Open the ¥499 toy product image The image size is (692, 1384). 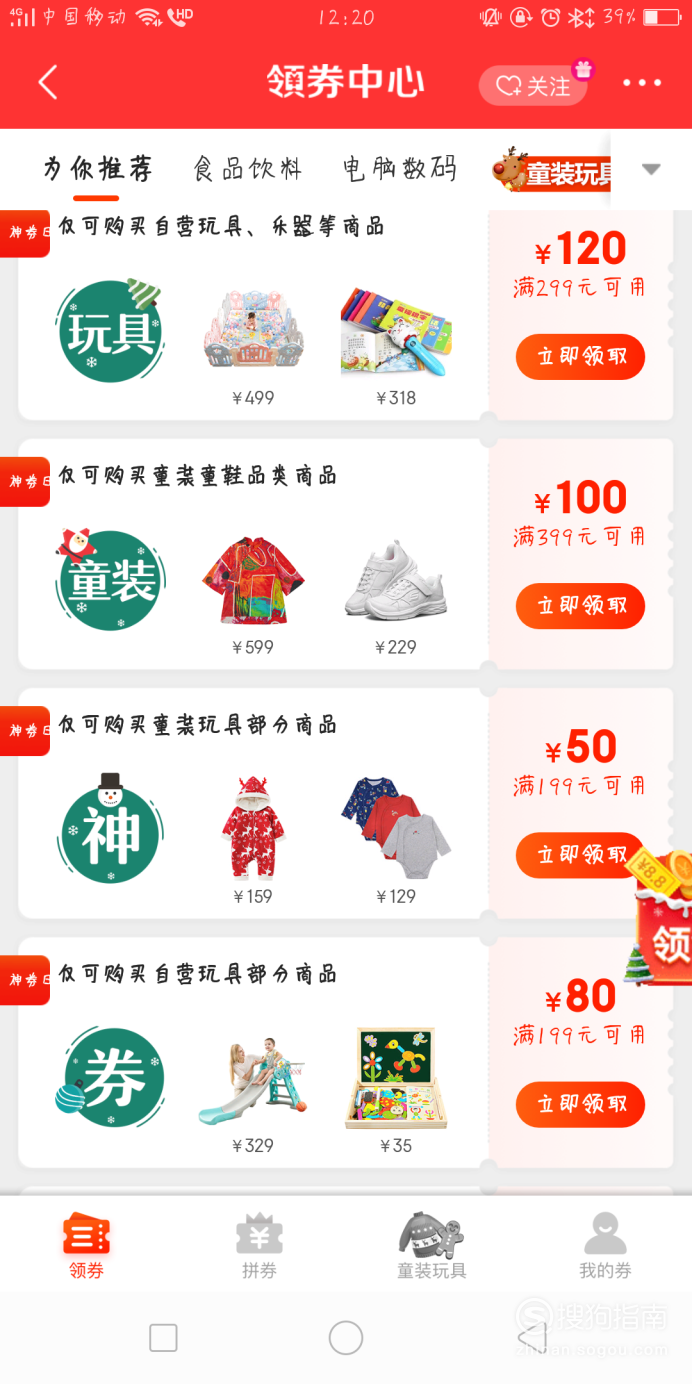pyautogui.click(x=253, y=332)
